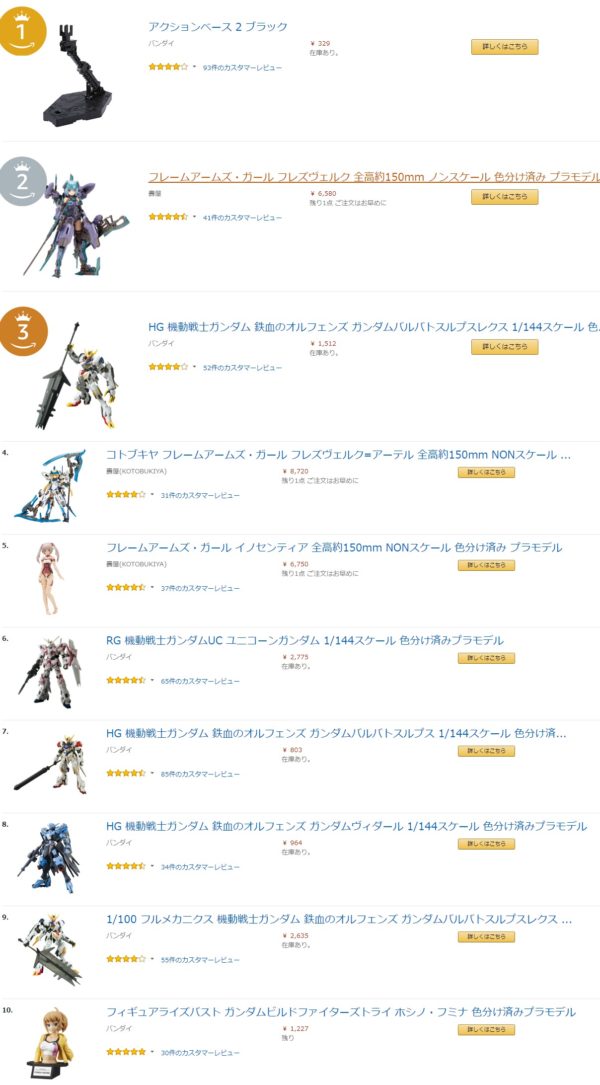600x1085 pixels.
Task: Open the RG ユニコーンガンダム 1/144 title link
Action: pos(304,640)
